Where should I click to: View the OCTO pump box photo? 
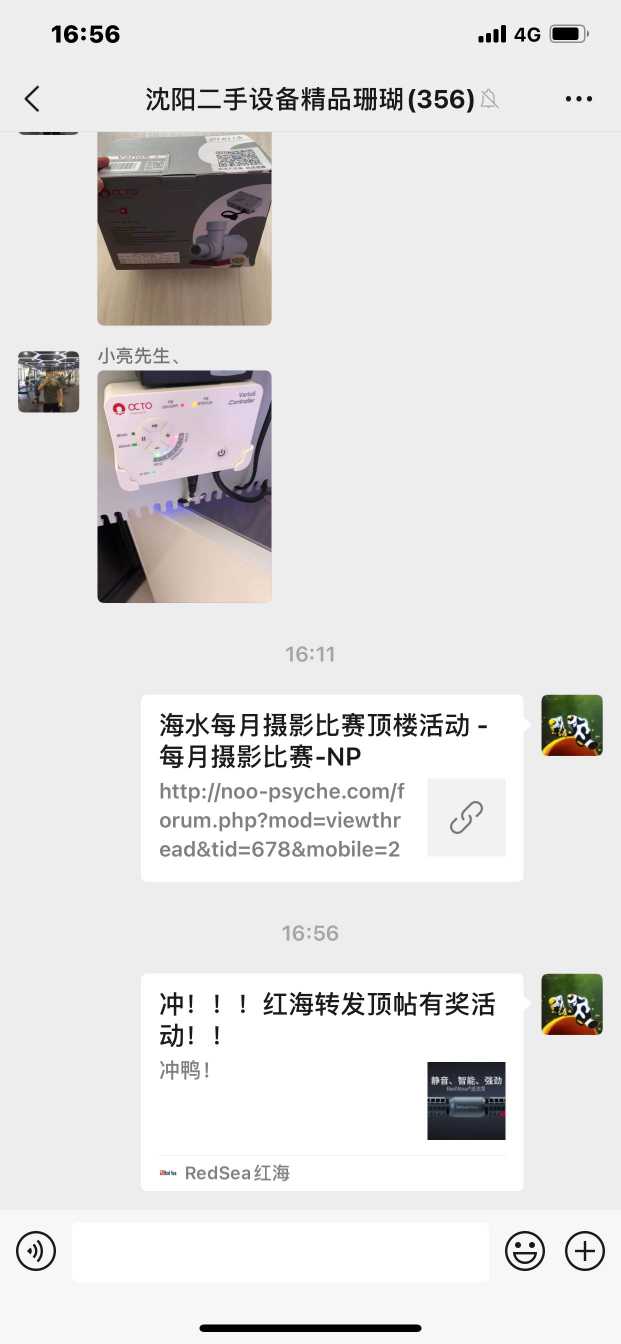tap(184, 228)
